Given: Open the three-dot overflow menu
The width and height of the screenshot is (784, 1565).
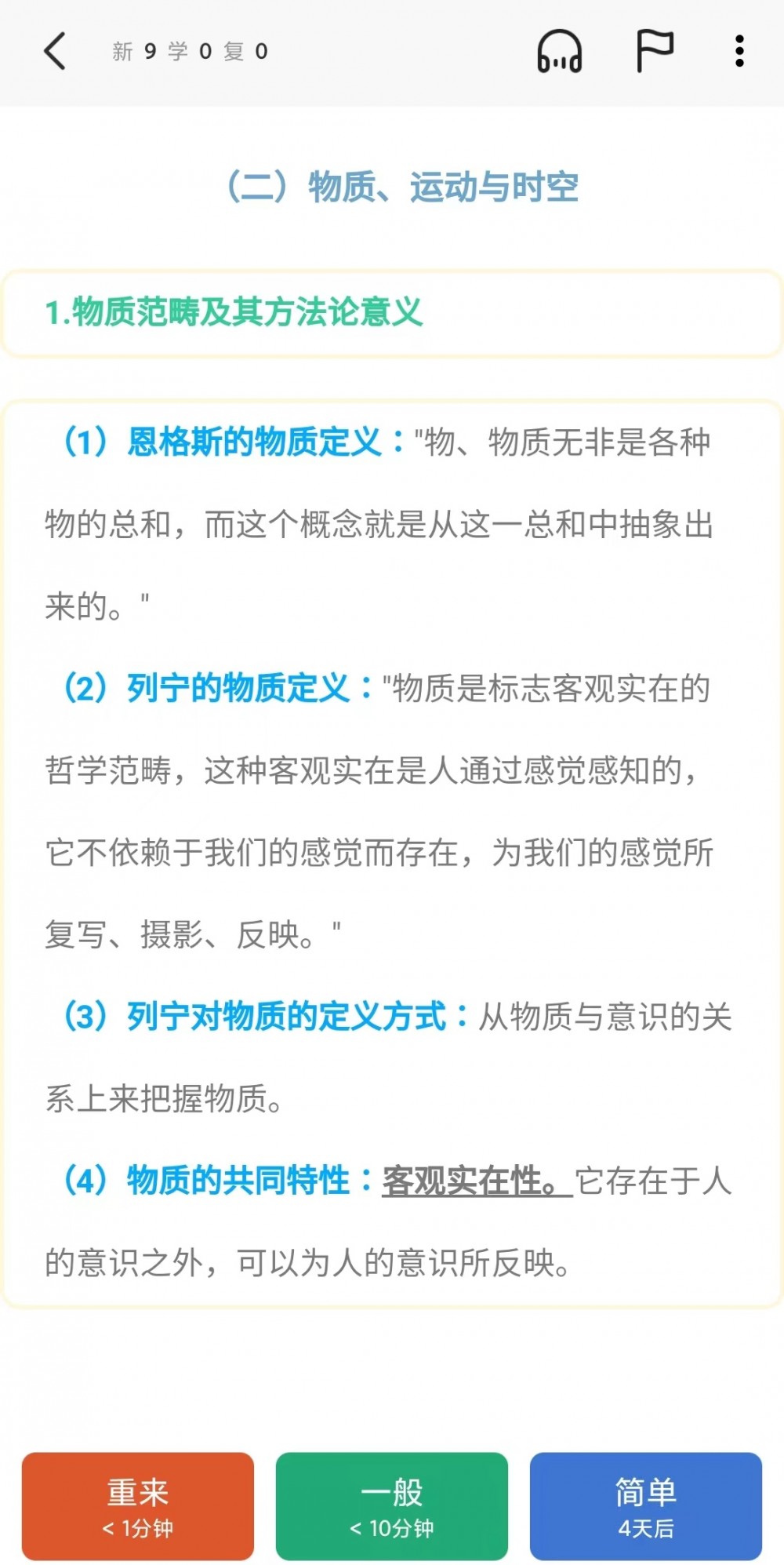Looking at the screenshot, I should pyautogui.click(x=739, y=51).
